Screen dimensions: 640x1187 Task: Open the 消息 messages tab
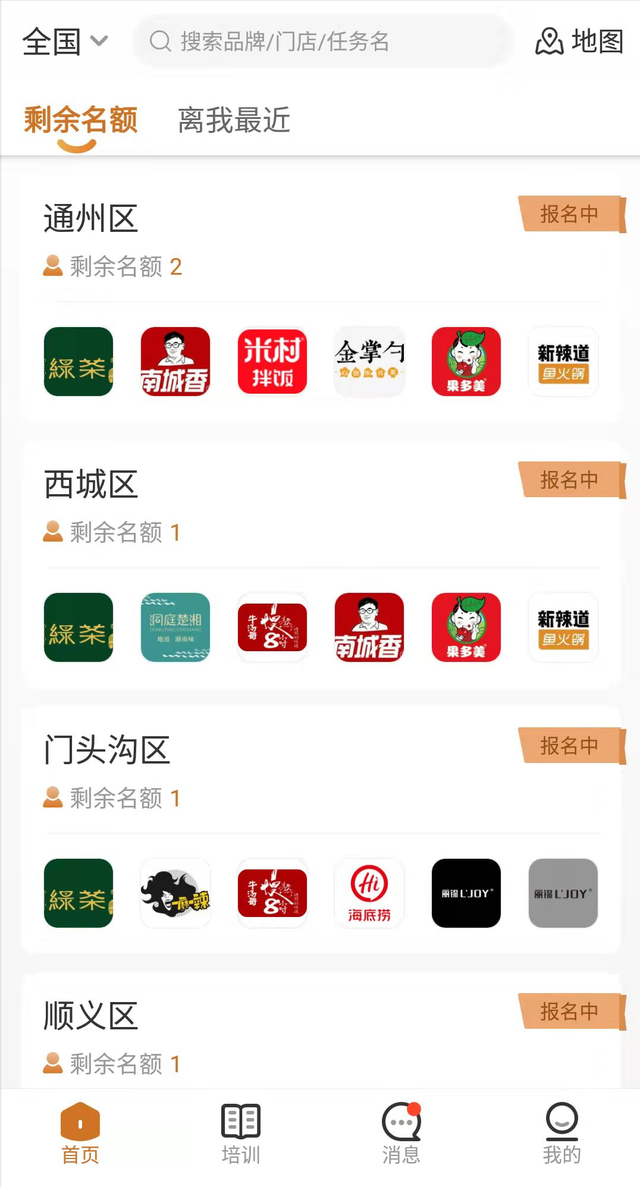point(401,1134)
